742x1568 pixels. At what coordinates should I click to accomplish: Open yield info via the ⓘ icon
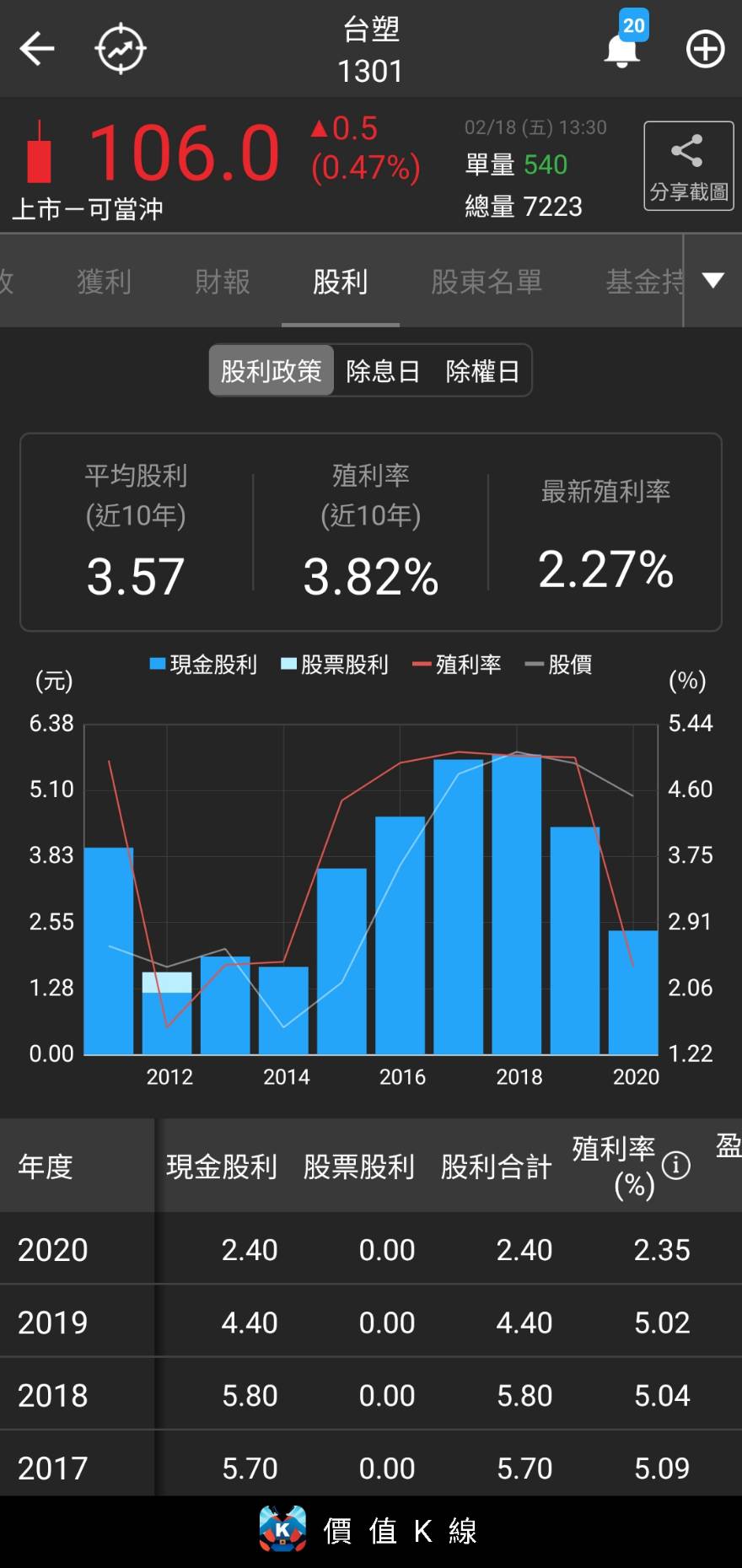(674, 1165)
